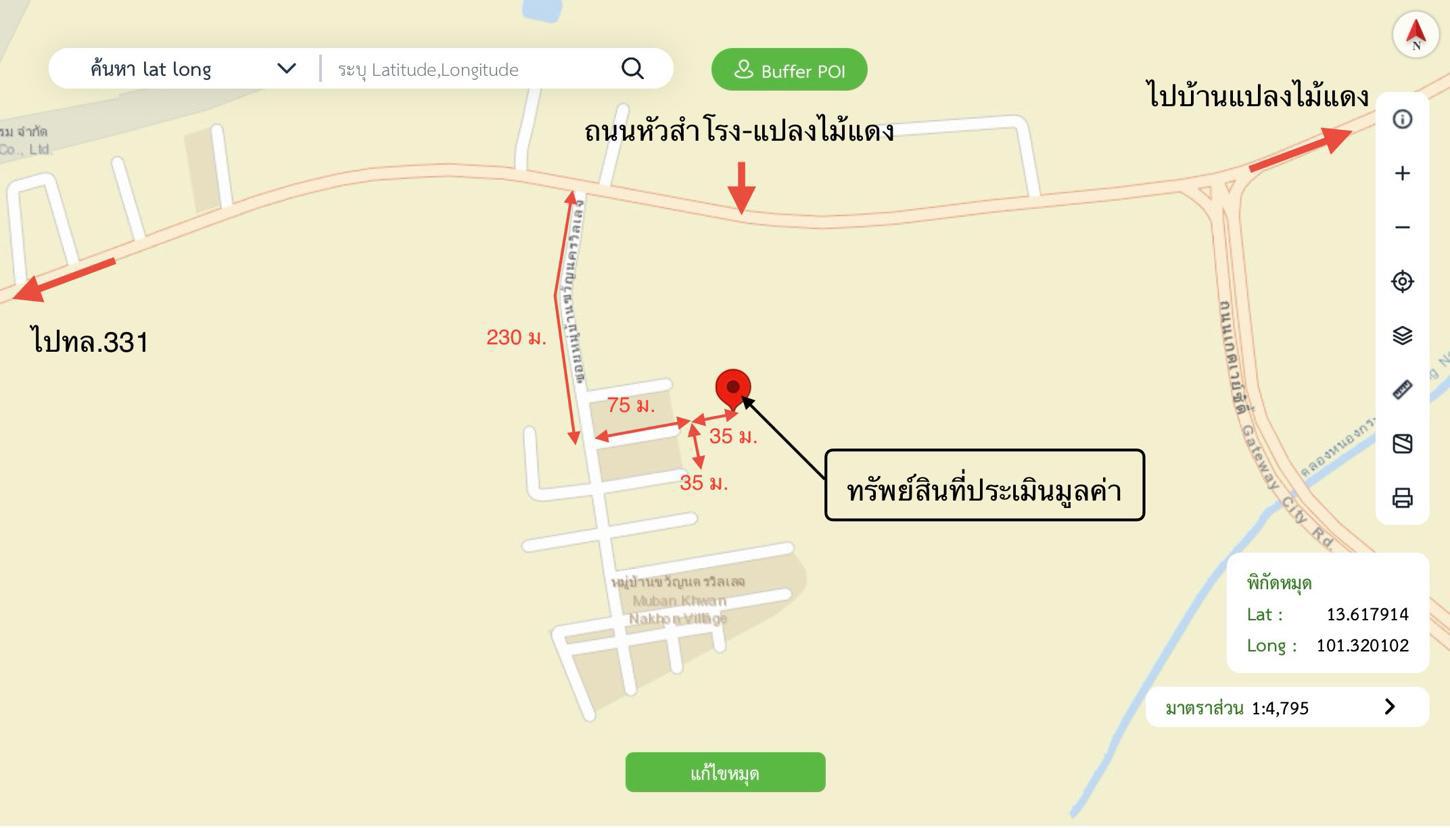Image resolution: width=1450 pixels, height=828 pixels.
Task: Open Buffer POI
Action: [789, 70]
